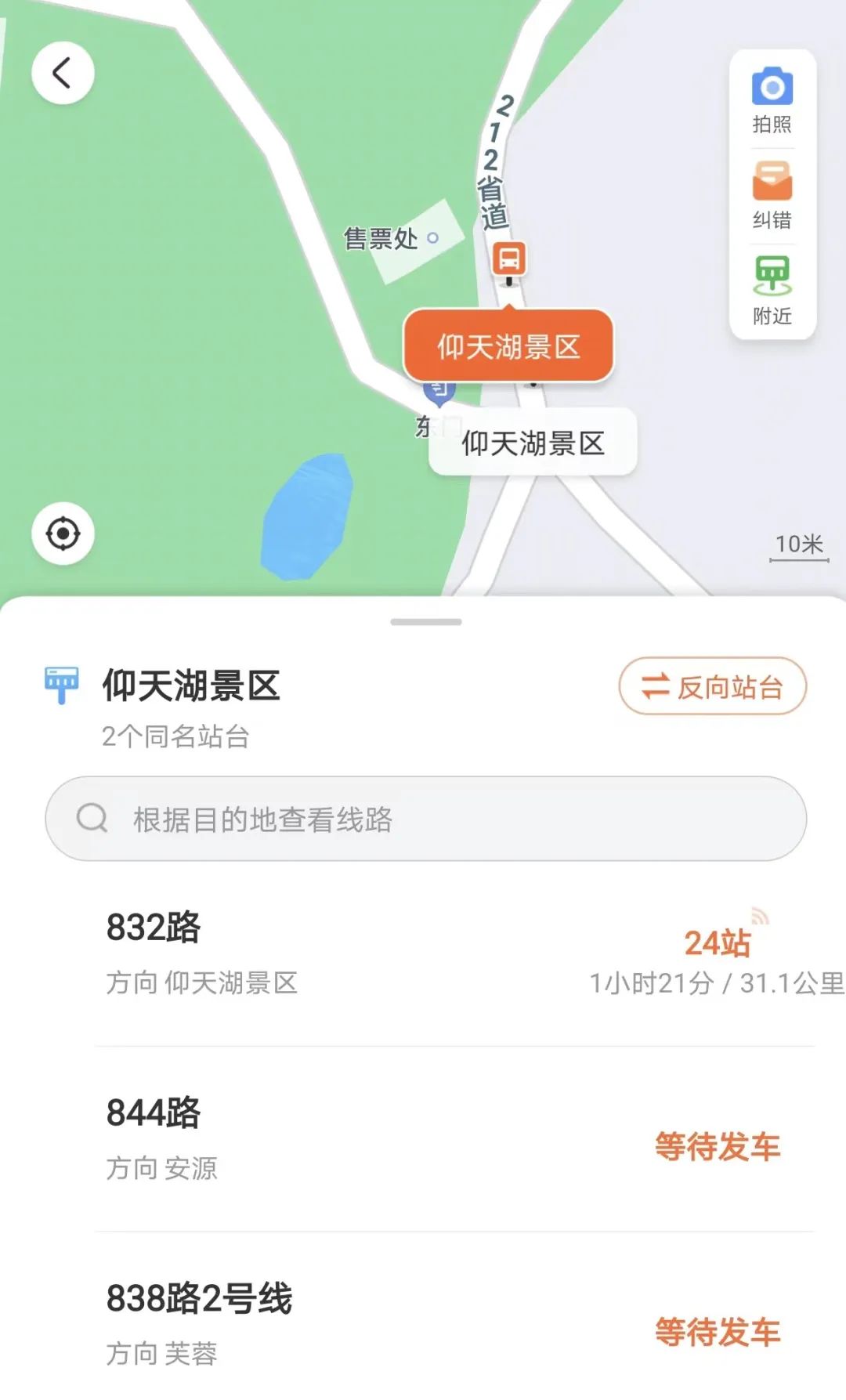Open 纠错 to report an error
Screen dimensions: 846x1400
[x=772, y=196]
